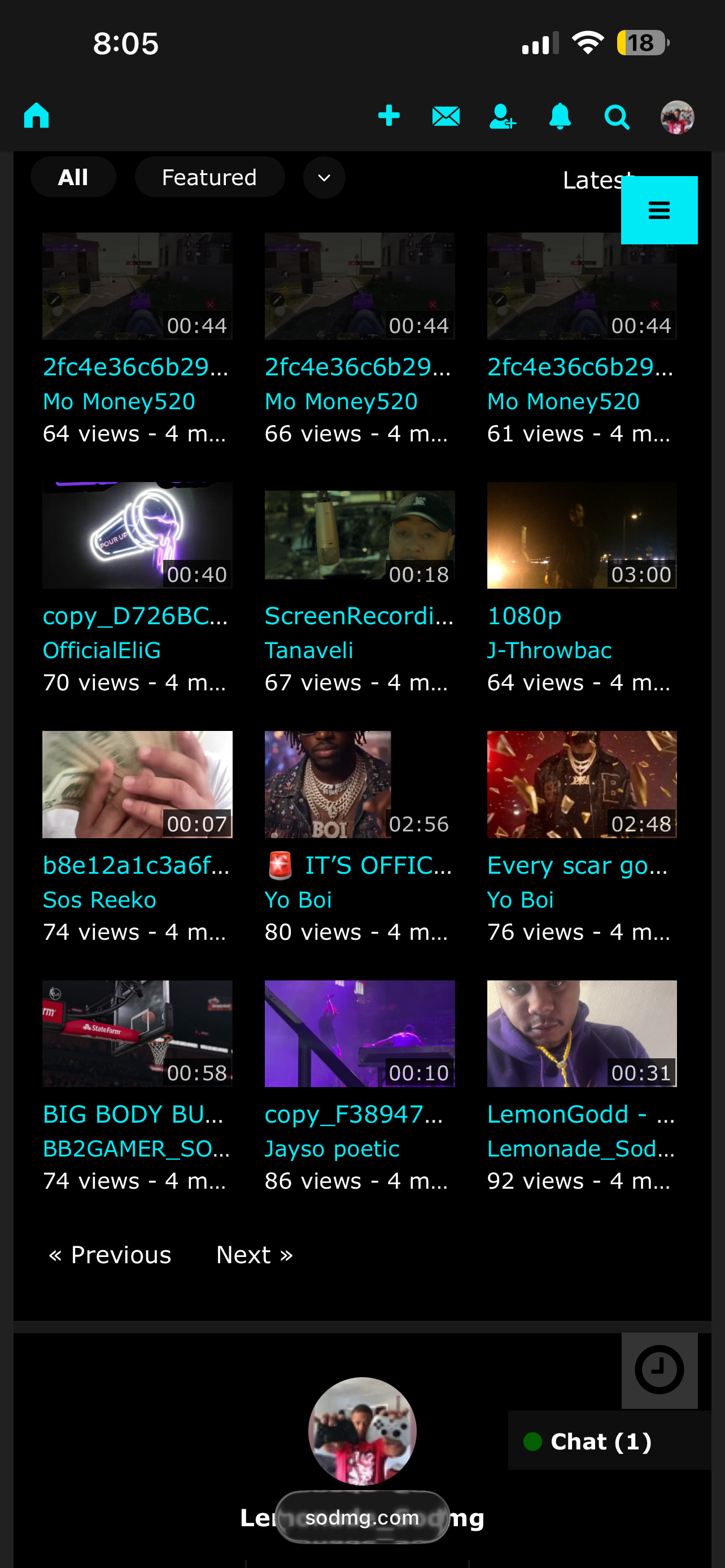Switch to the Featured filter

(x=209, y=177)
